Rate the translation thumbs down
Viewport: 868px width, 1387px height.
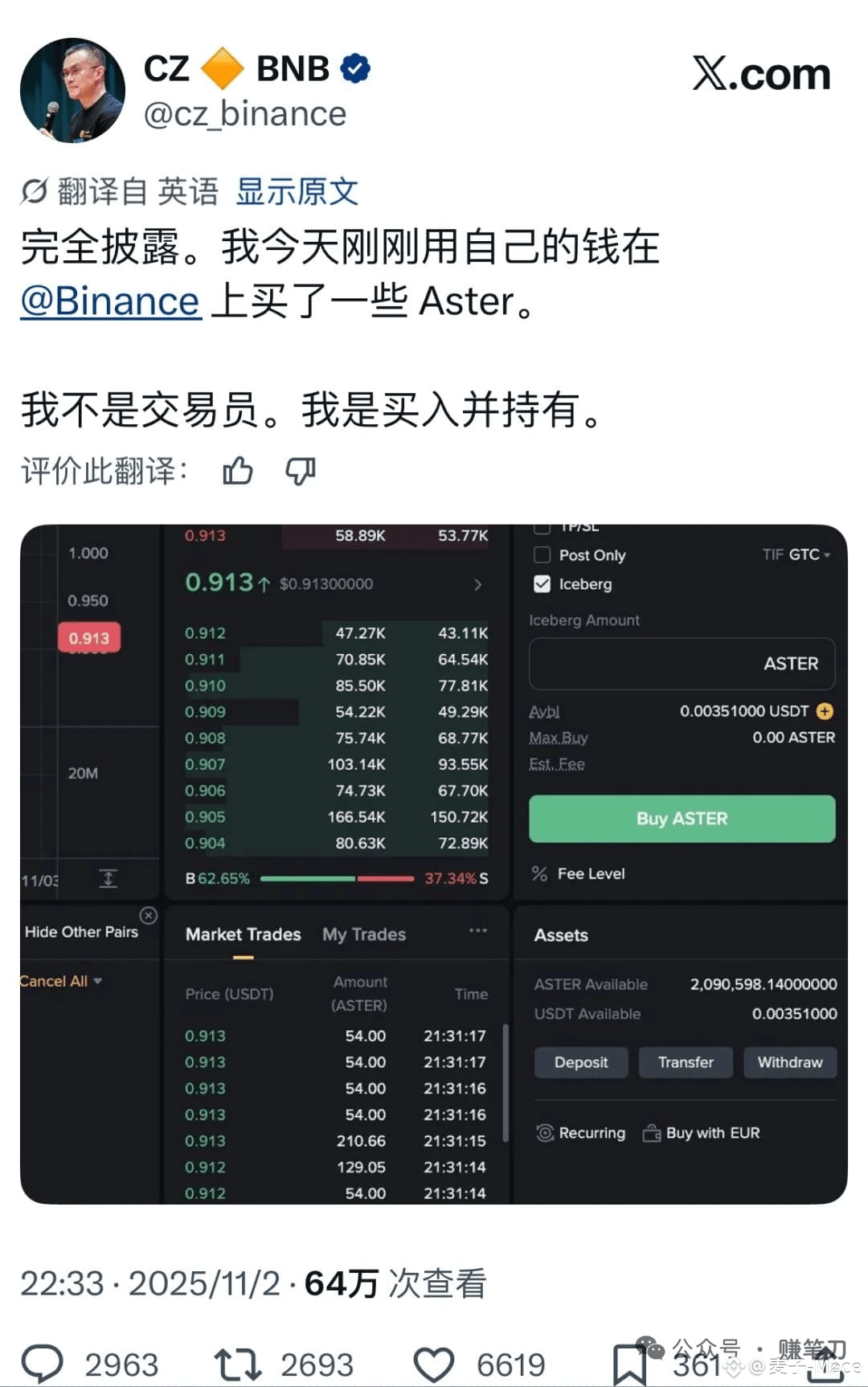301,471
